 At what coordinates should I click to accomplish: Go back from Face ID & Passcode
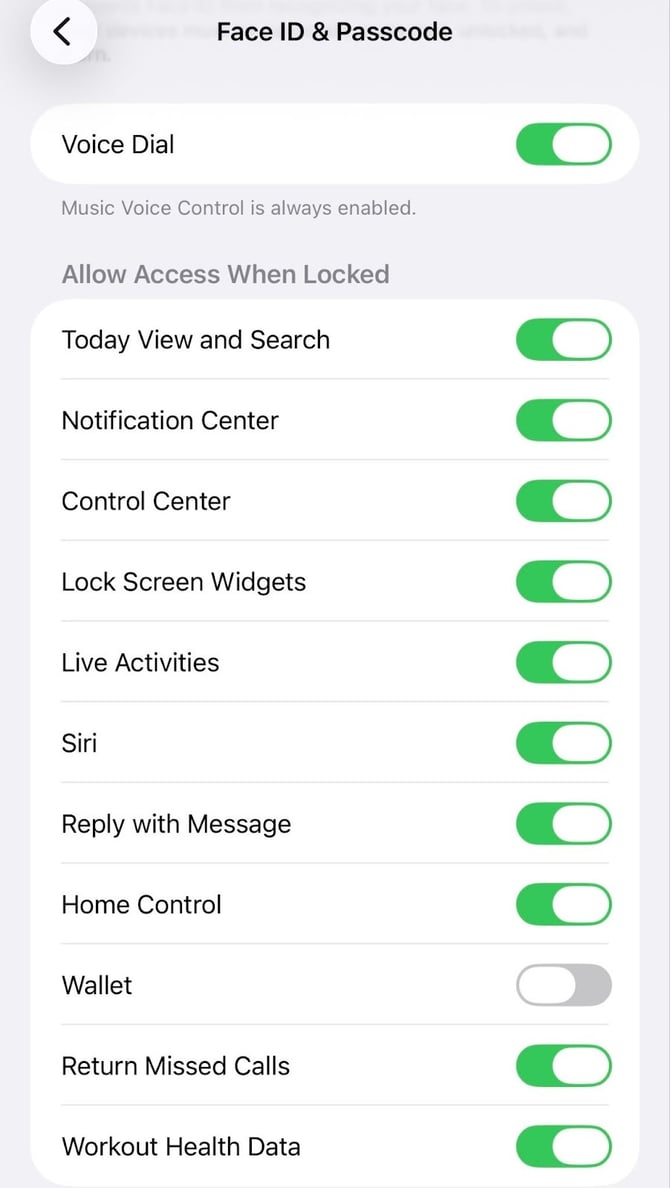point(62,32)
